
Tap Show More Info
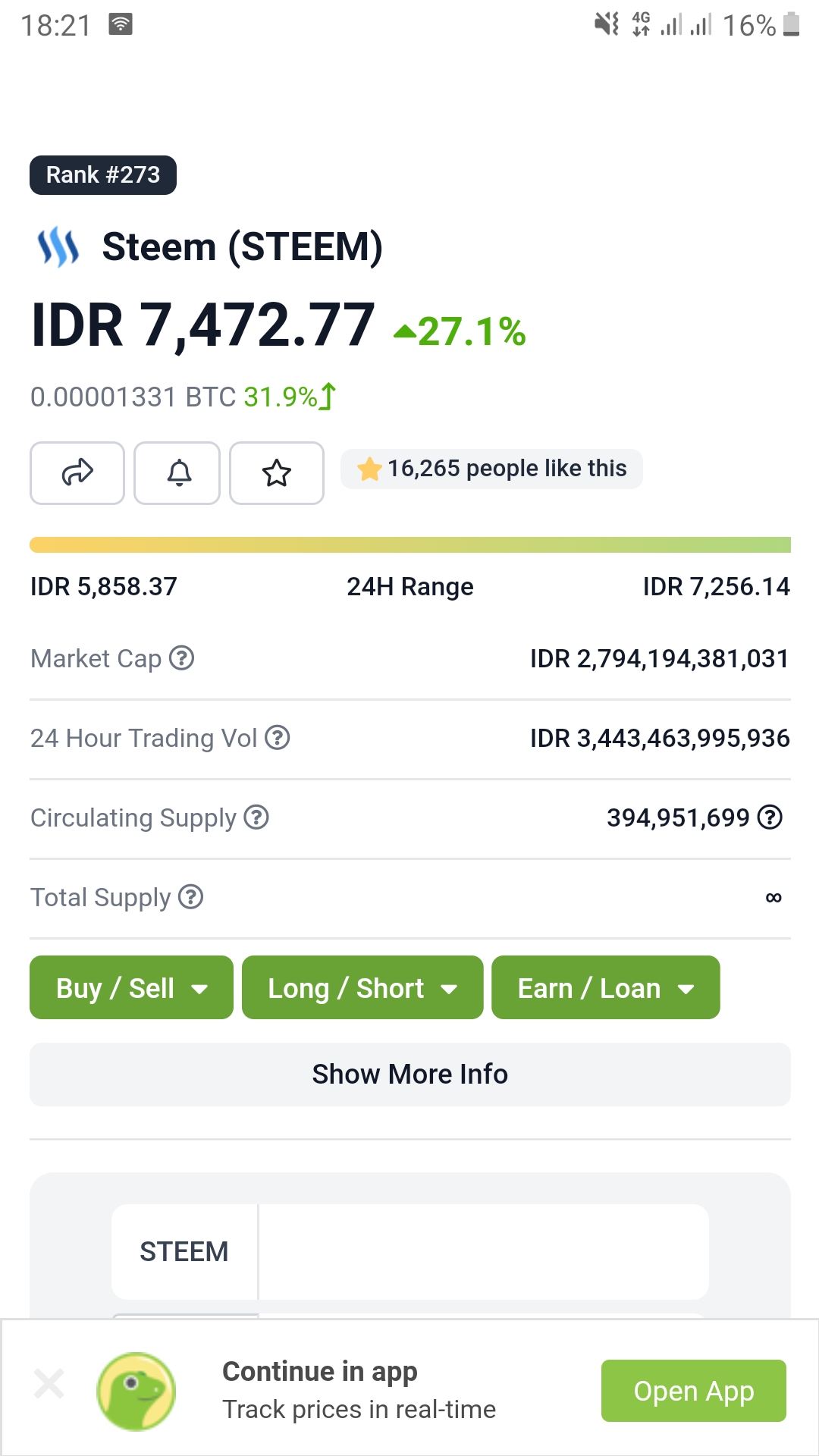click(x=409, y=1074)
